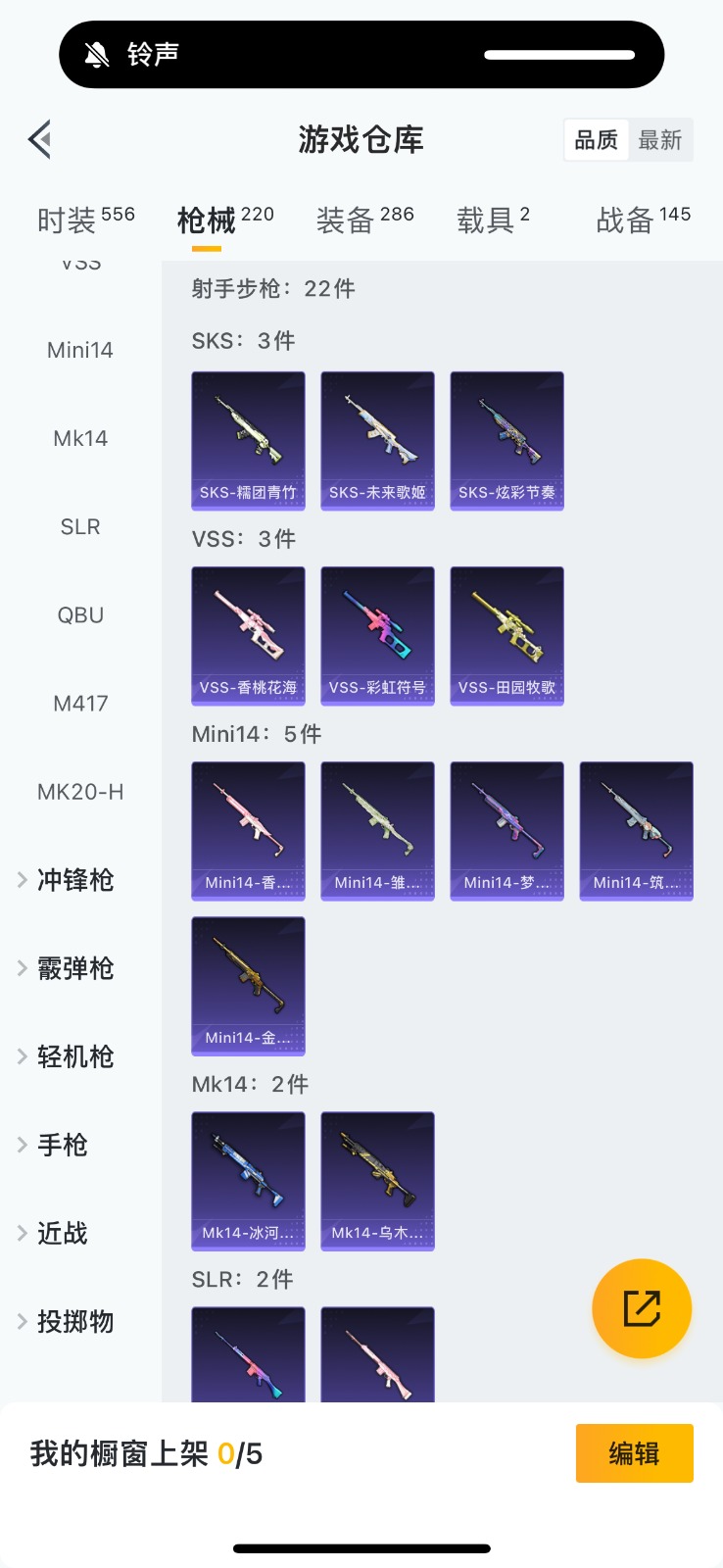
Task: Tap the 编辑 button
Action: [x=634, y=1452]
